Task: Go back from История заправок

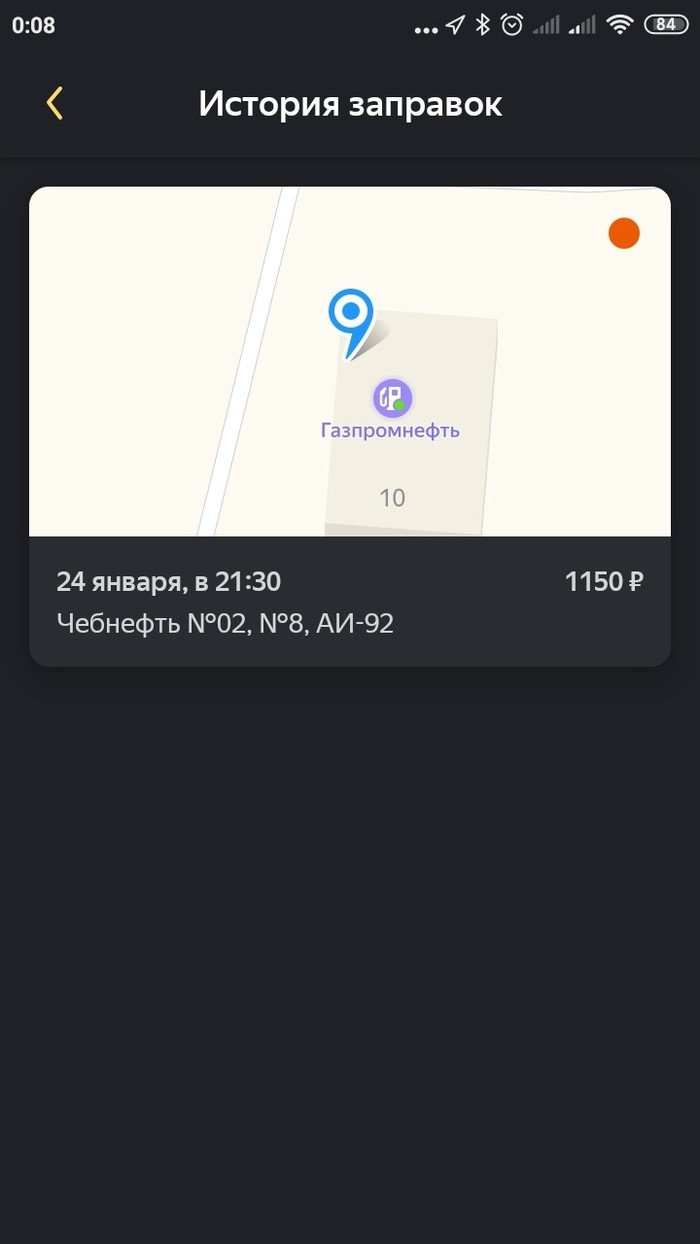Action: pos(55,104)
